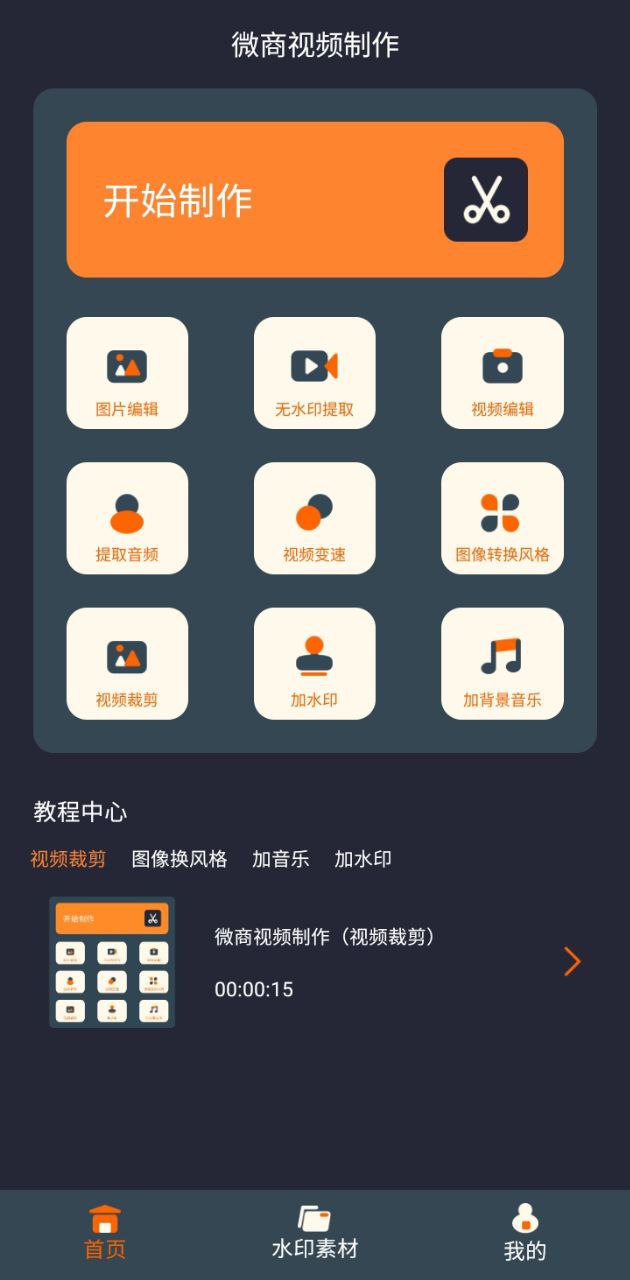
Task: Open the 我的 profile tab
Action: (525, 1233)
